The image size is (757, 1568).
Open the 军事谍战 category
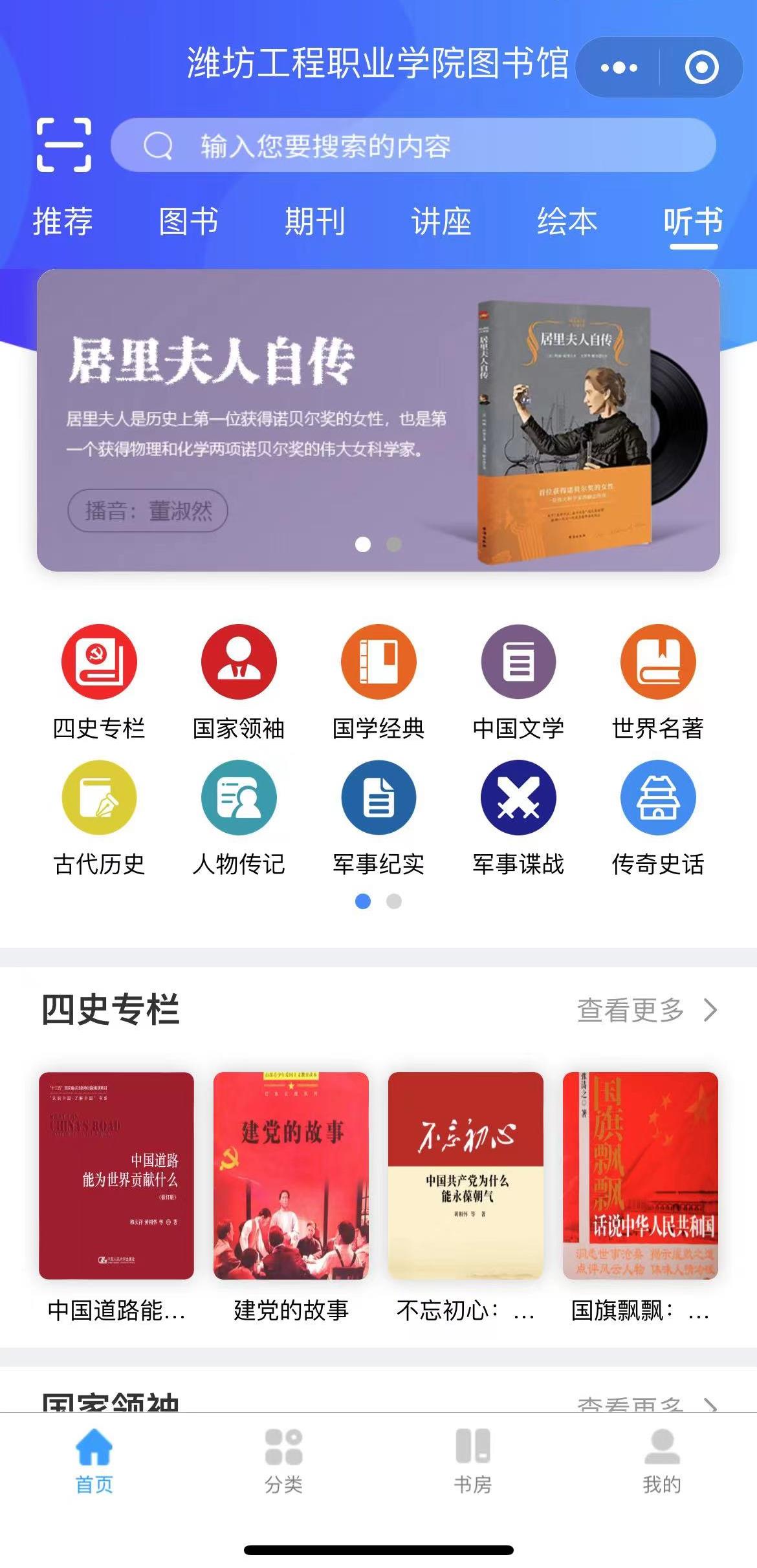518,798
